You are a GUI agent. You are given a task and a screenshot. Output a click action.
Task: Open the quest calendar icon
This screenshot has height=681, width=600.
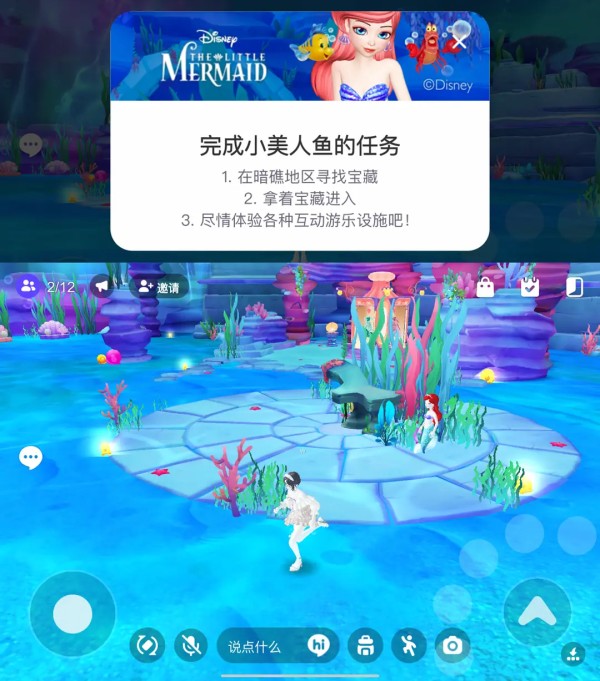point(530,287)
